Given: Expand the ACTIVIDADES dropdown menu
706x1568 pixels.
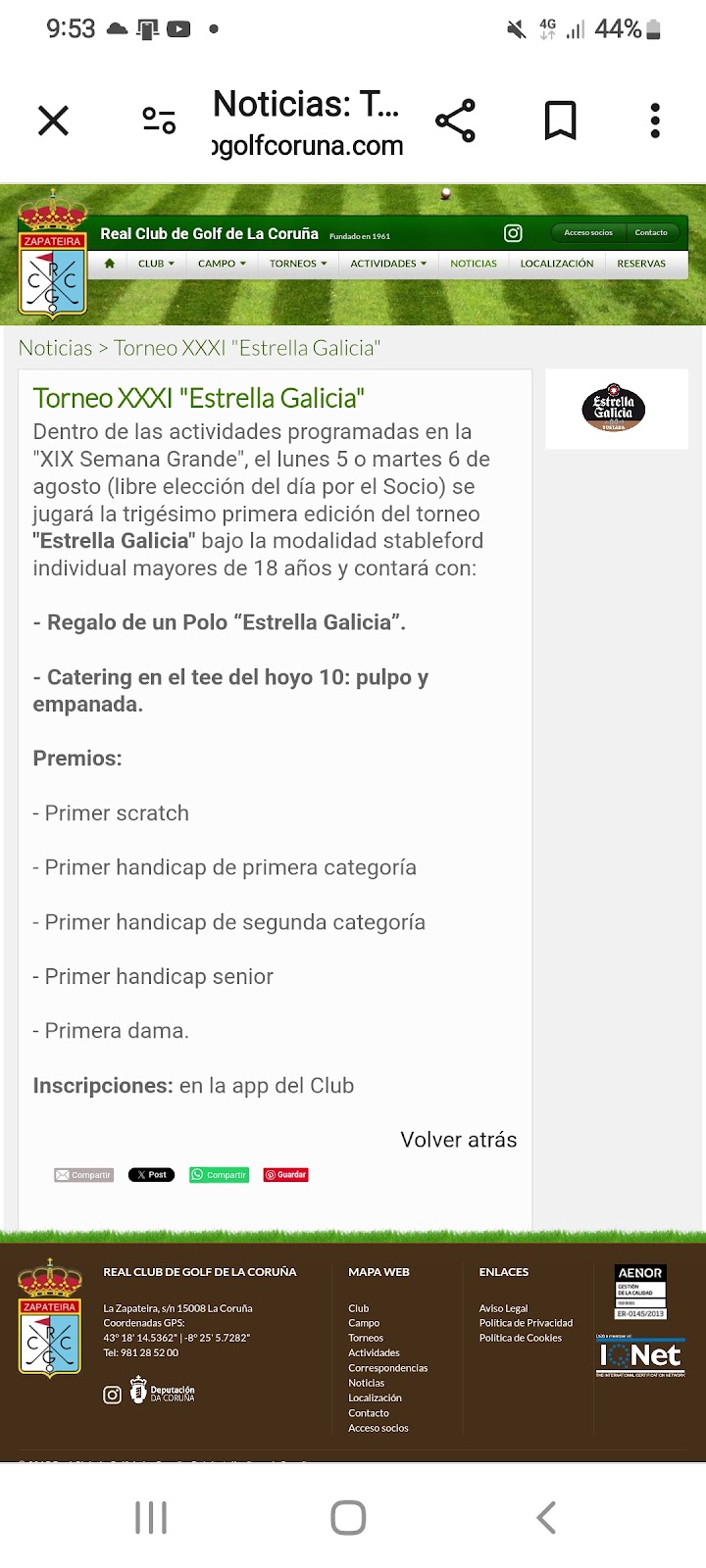Looking at the screenshot, I should tap(388, 264).
